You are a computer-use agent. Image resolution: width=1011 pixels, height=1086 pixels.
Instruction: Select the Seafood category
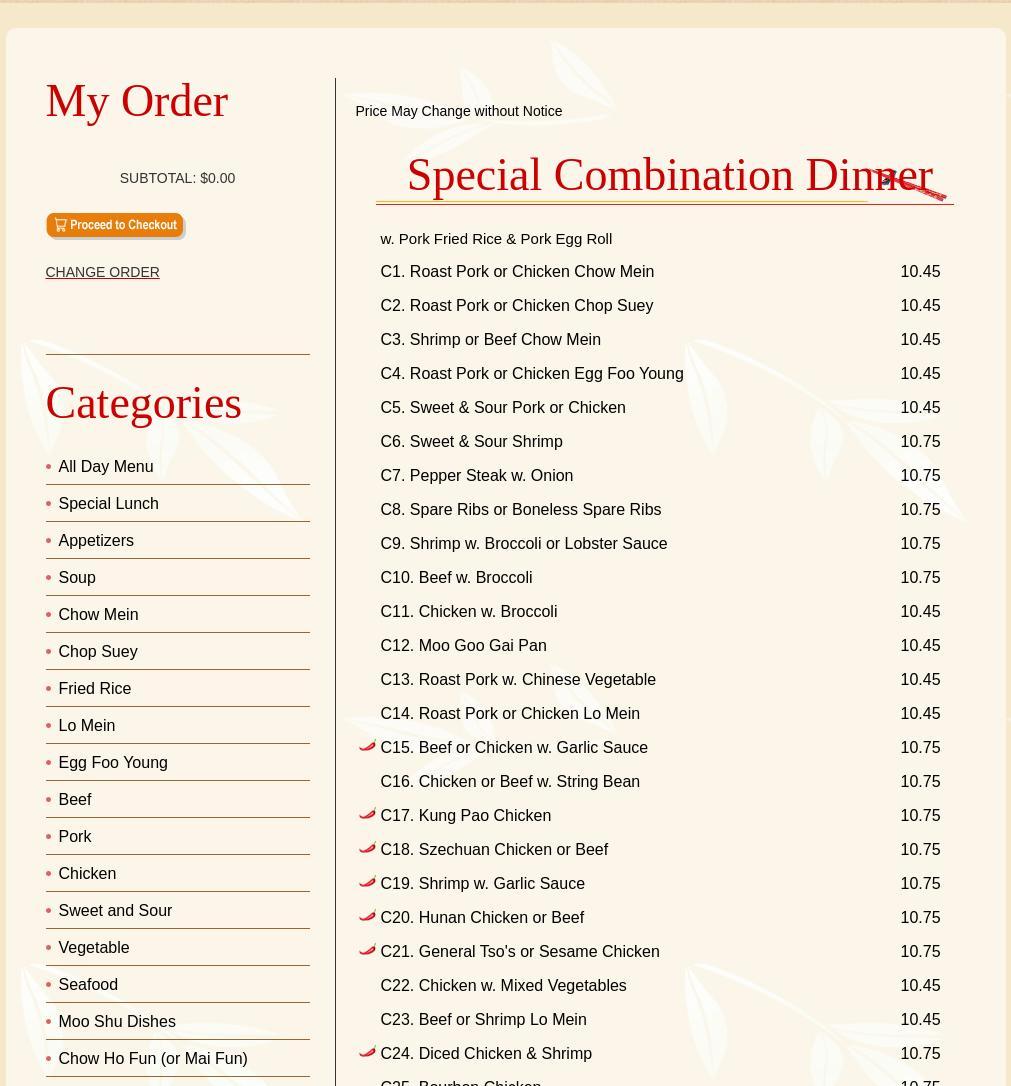[x=88, y=984]
